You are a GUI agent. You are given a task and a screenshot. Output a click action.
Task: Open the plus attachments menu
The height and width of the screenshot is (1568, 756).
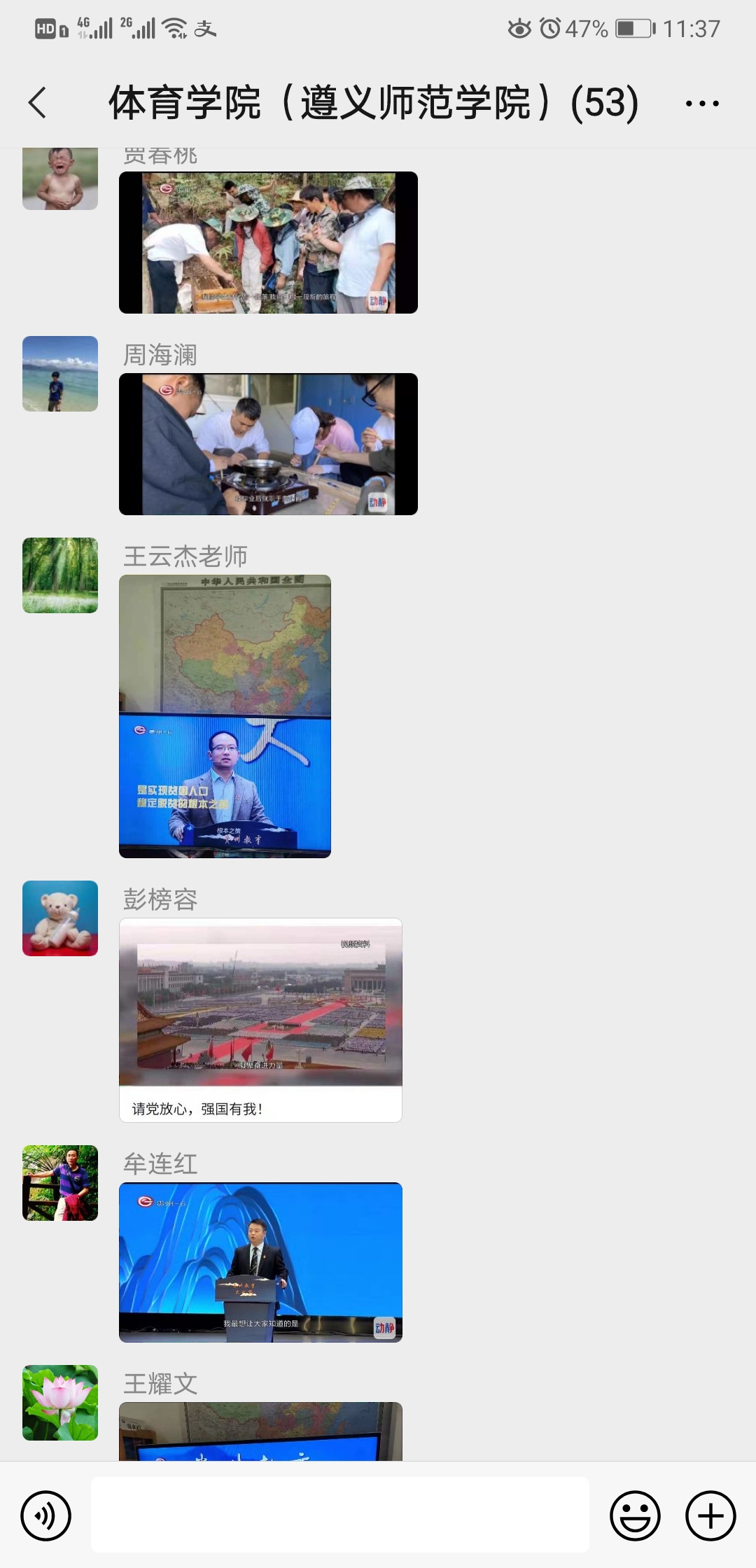(x=710, y=1515)
